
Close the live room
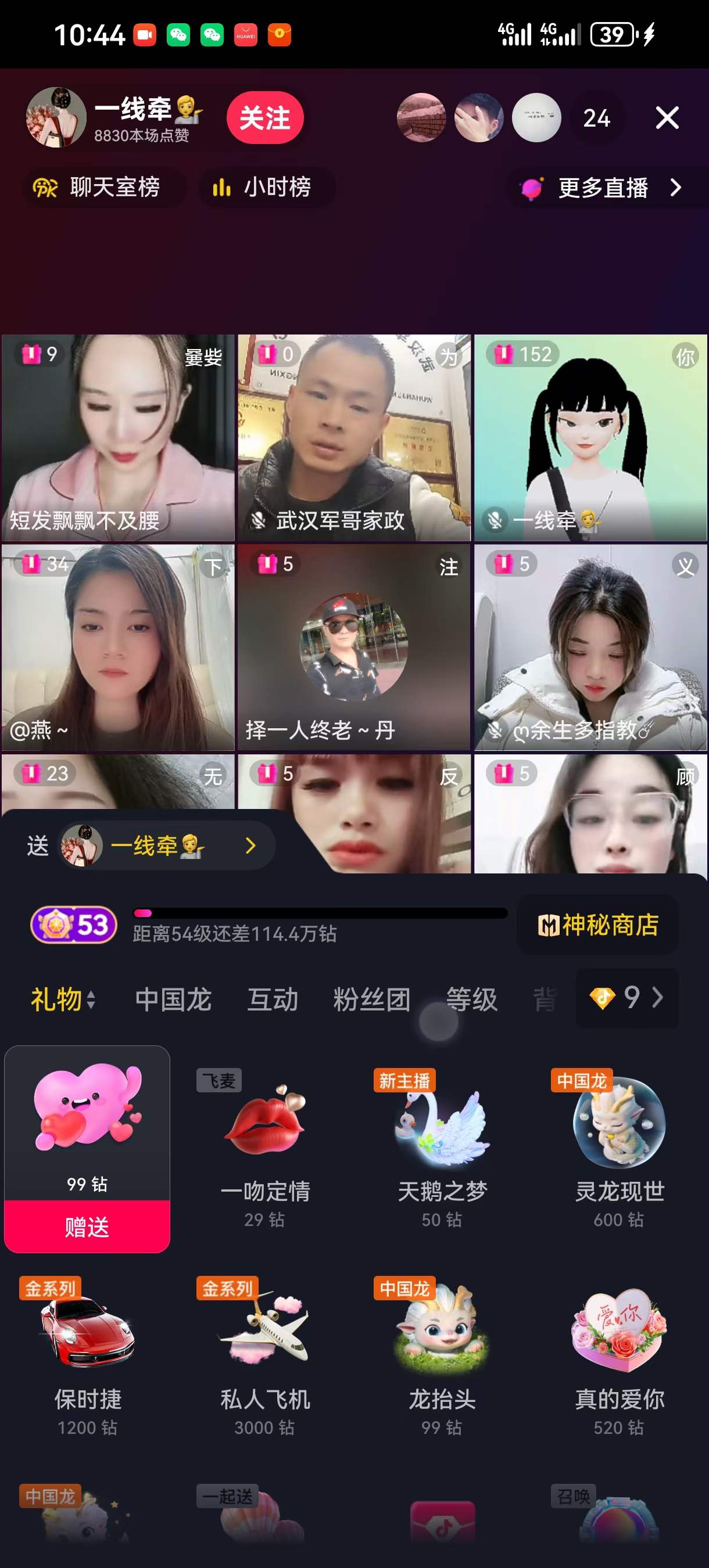pos(667,117)
